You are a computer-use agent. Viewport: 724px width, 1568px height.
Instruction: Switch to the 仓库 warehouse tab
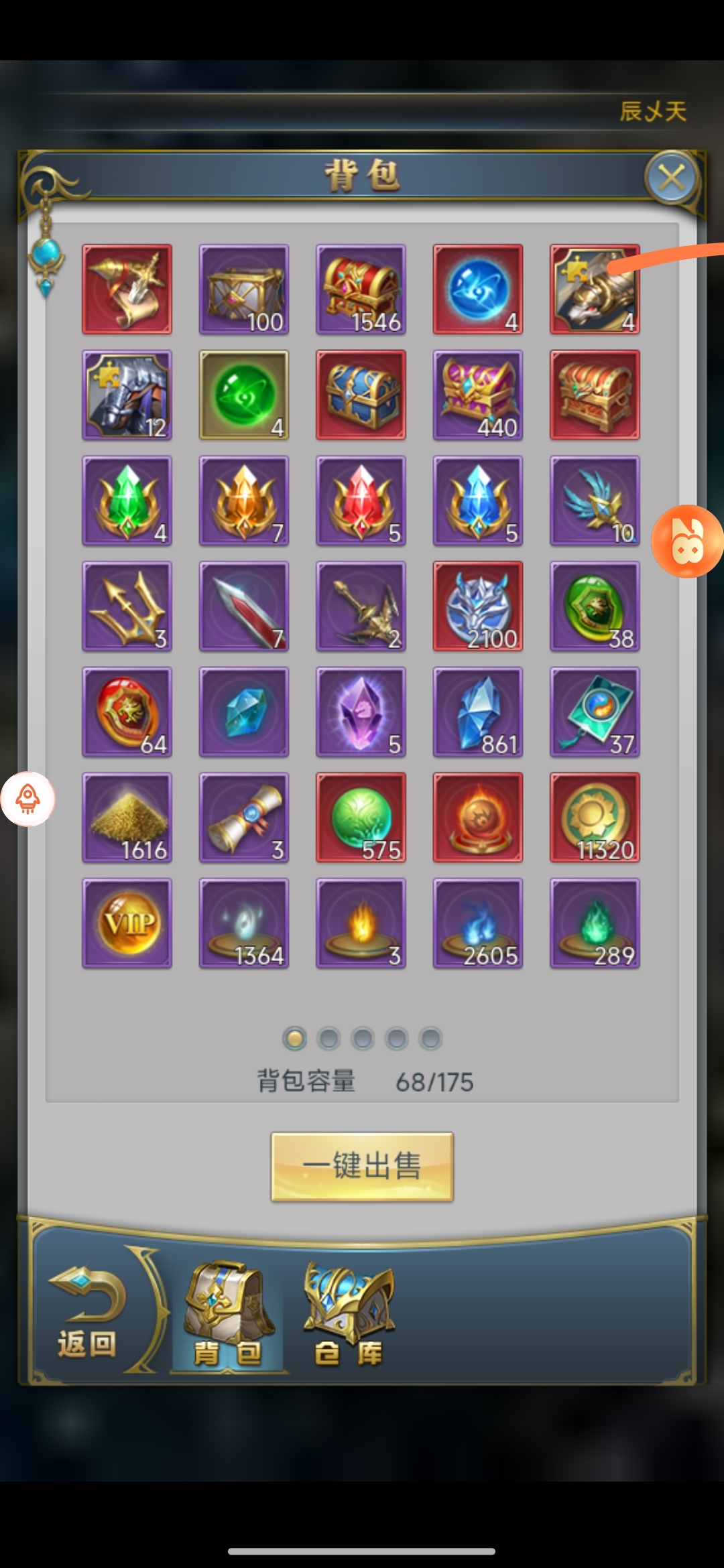(x=349, y=1315)
